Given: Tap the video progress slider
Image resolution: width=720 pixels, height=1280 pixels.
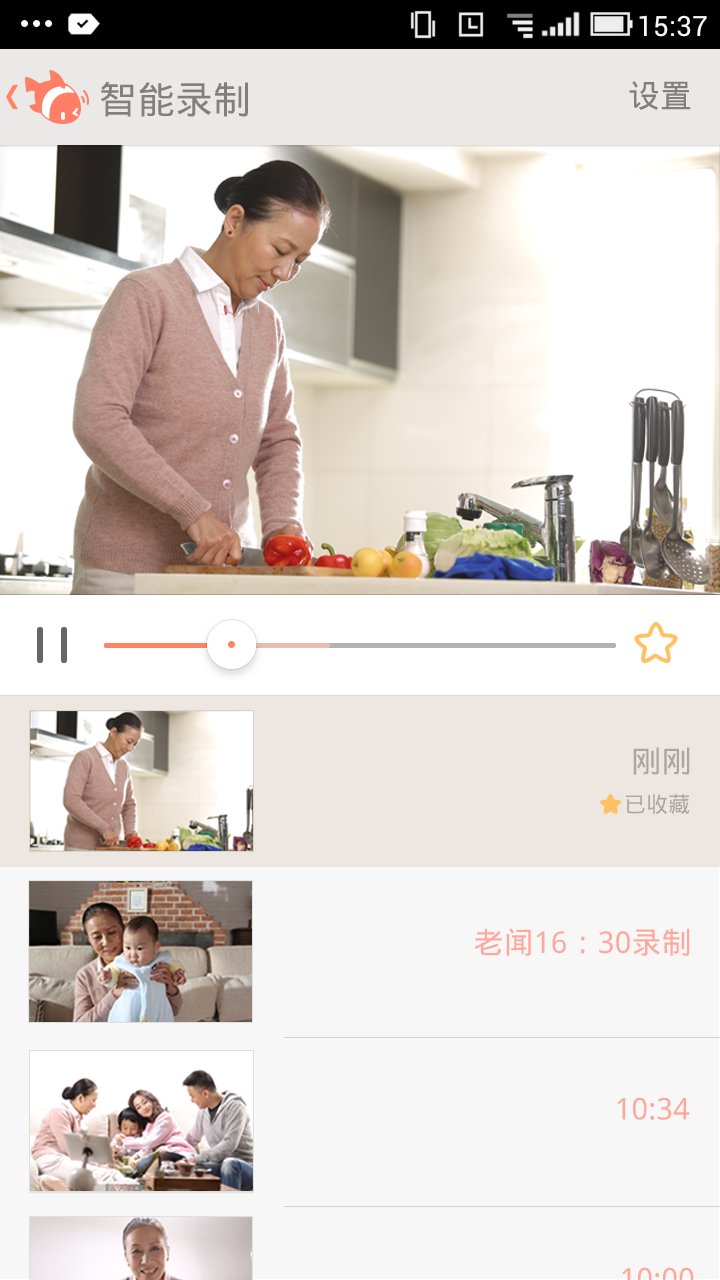Looking at the screenshot, I should pyautogui.click(x=359, y=645).
